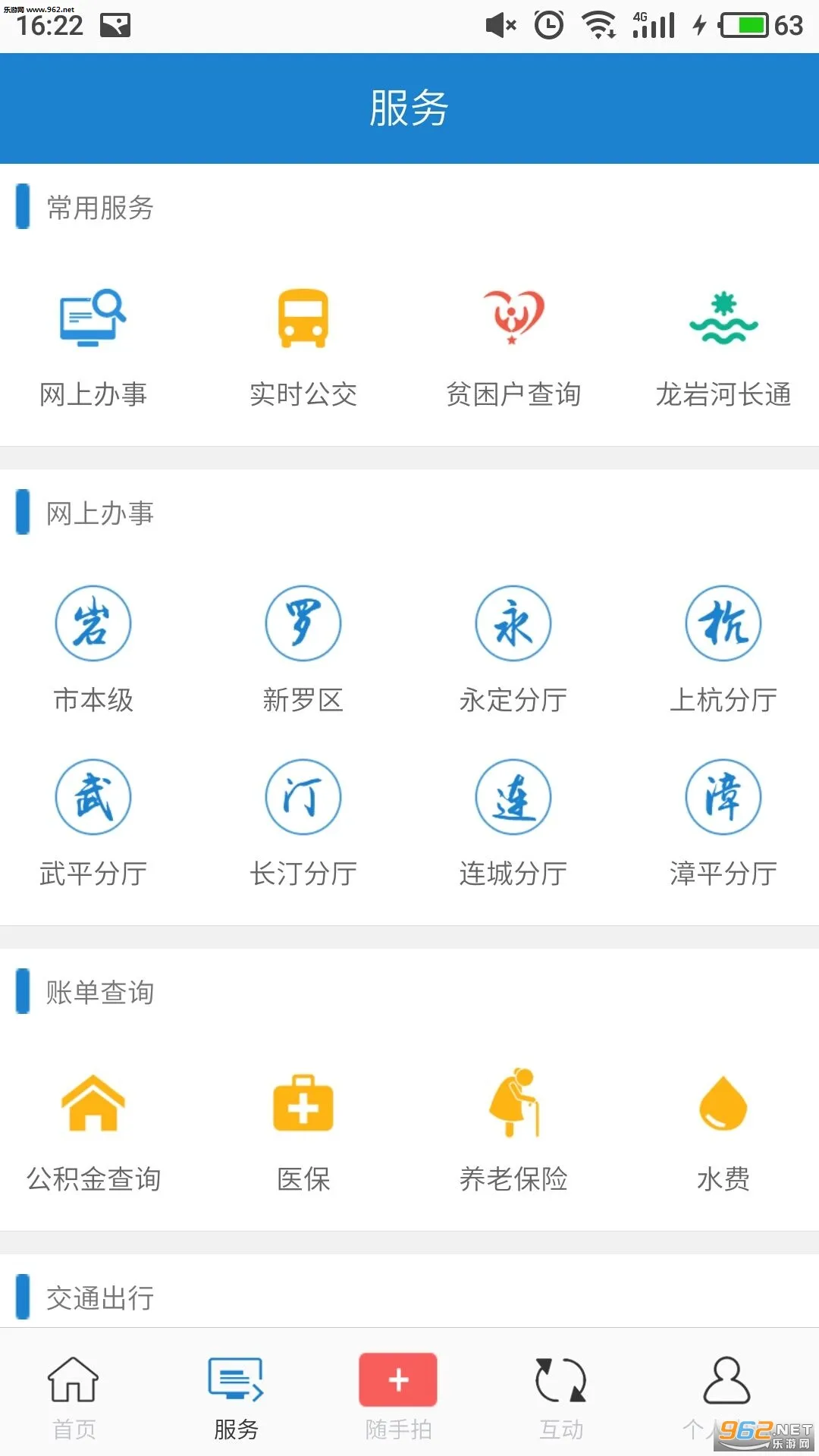Open 连城分厅 service hall
Viewport: 819px width, 1456px height.
(x=513, y=797)
